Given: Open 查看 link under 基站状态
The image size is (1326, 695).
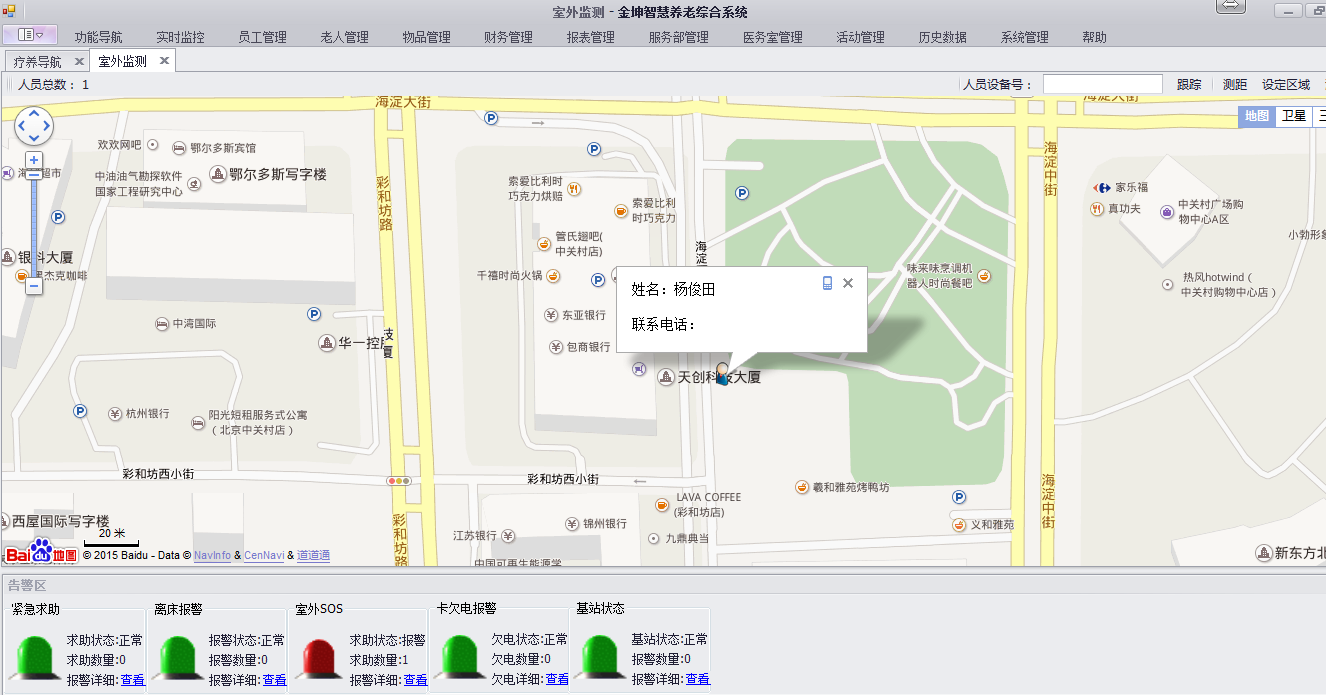Looking at the screenshot, I should (x=697, y=680).
